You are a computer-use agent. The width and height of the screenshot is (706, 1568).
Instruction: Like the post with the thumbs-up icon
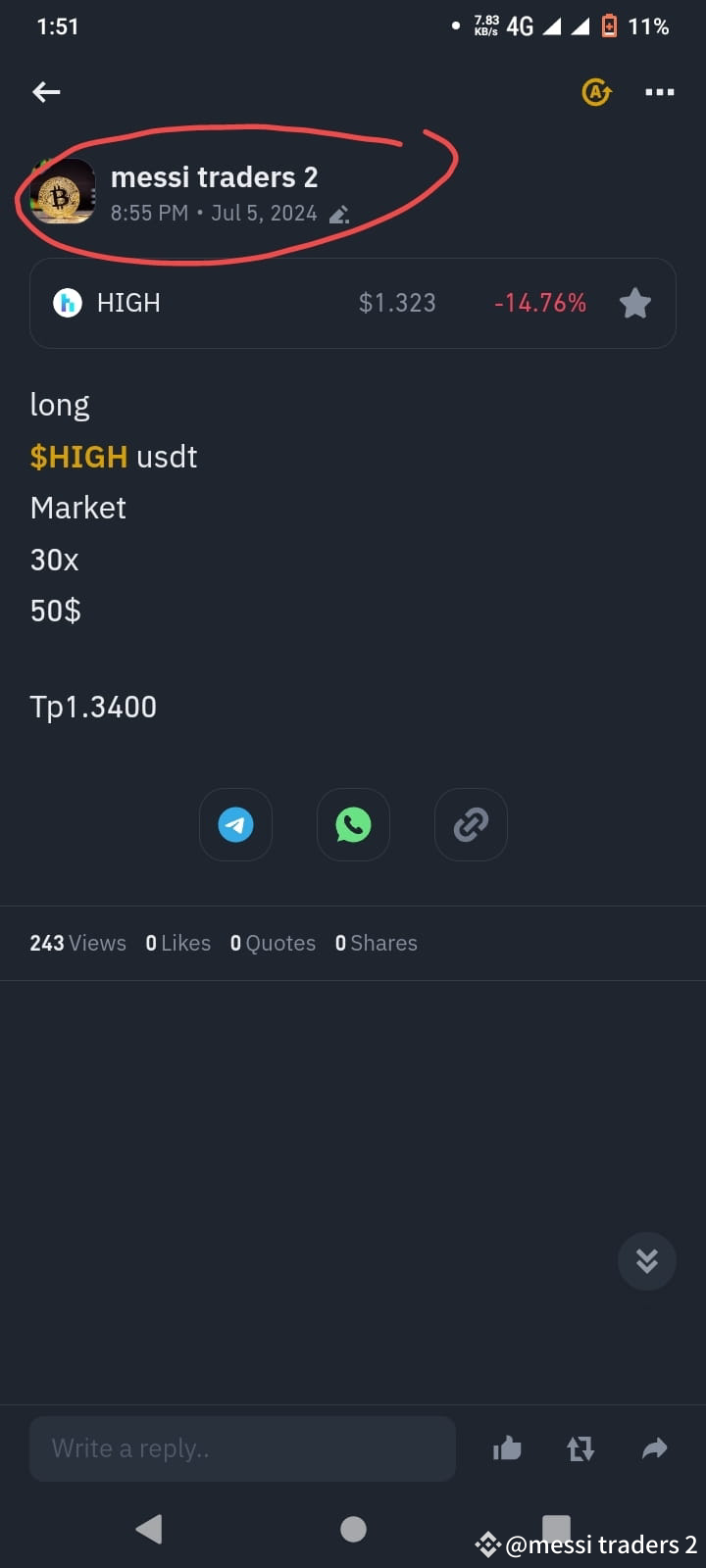click(506, 1447)
